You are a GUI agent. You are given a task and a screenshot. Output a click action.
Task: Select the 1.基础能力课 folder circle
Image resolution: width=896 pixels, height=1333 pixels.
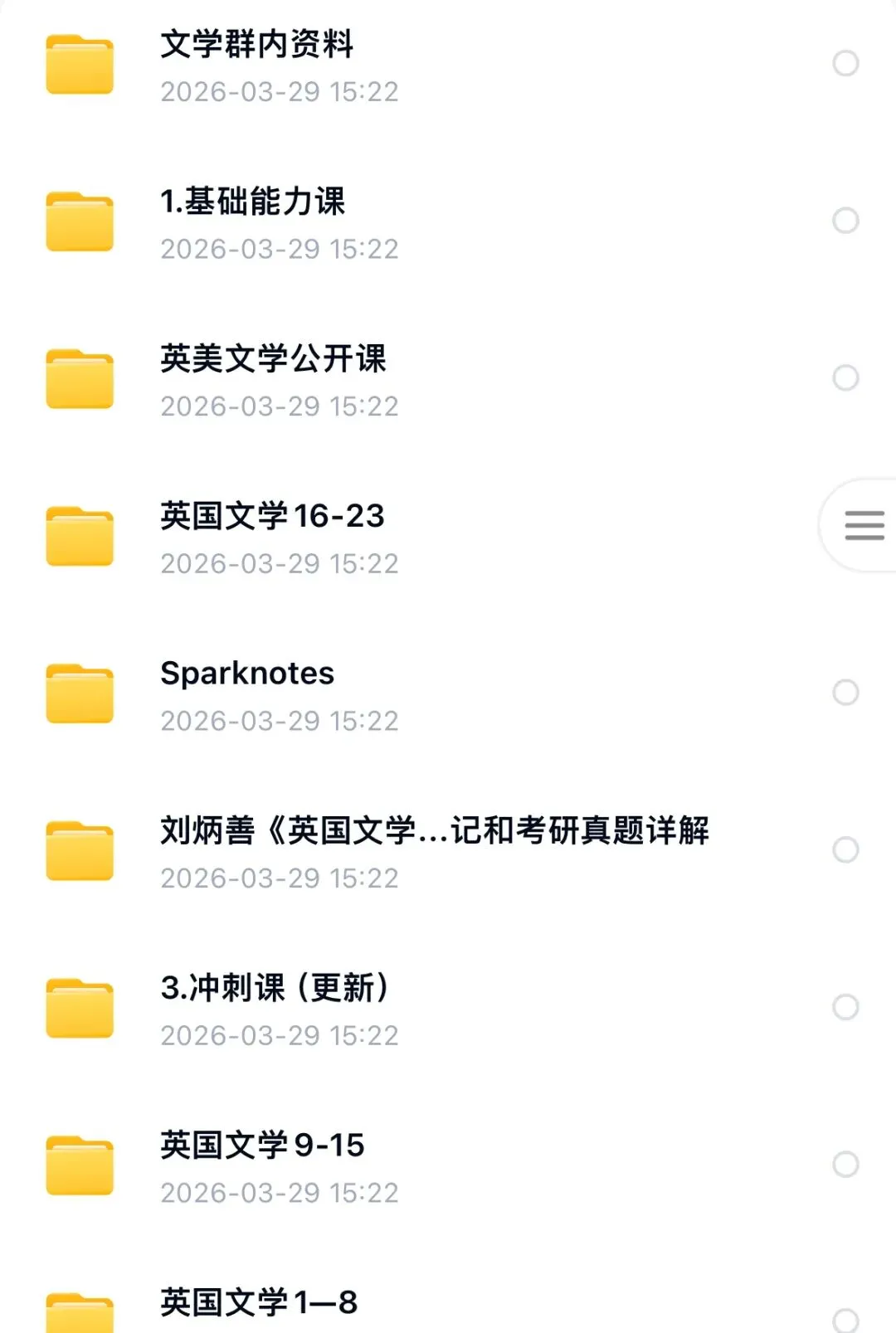(845, 221)
